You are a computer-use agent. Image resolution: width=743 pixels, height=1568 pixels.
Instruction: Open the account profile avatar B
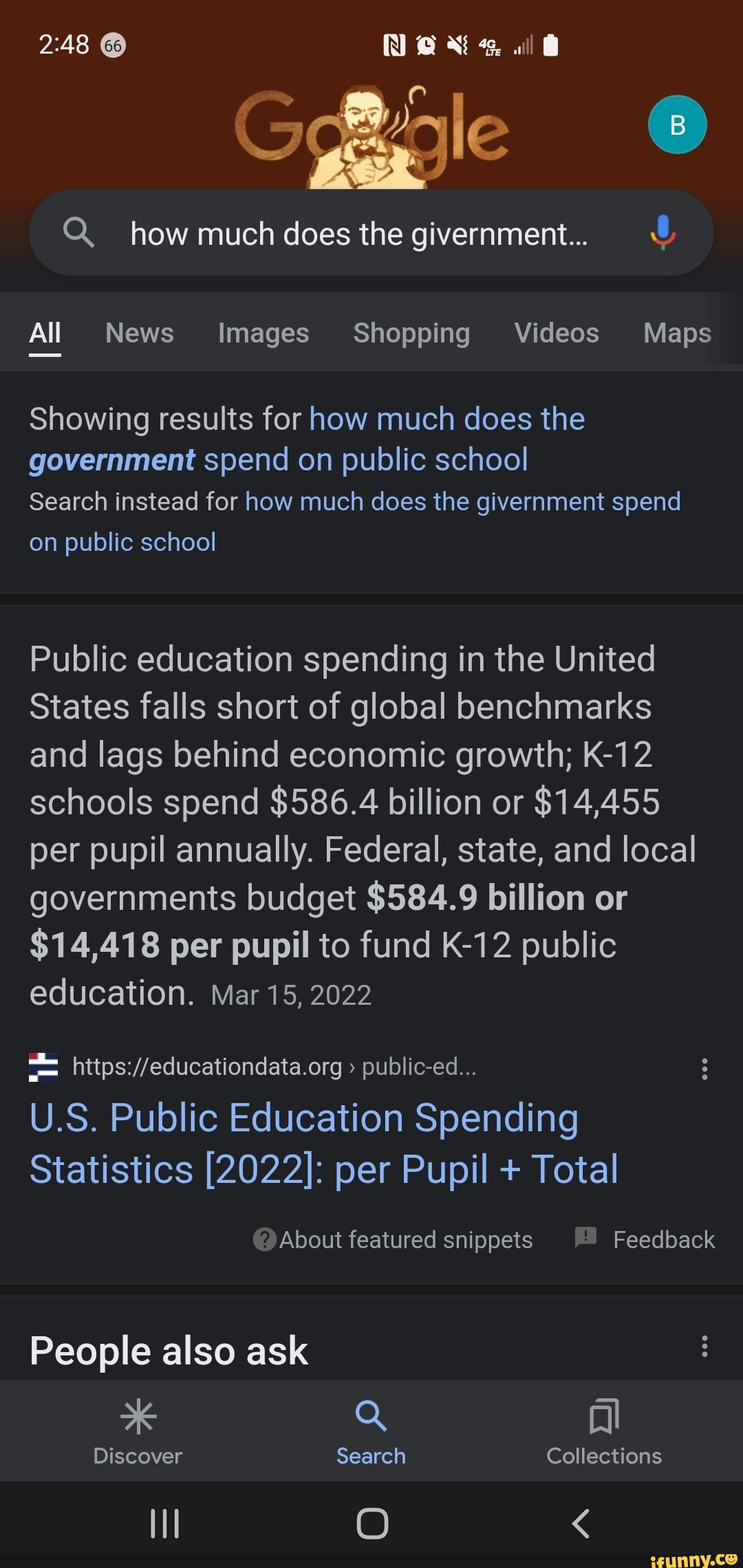pos(677,124)
